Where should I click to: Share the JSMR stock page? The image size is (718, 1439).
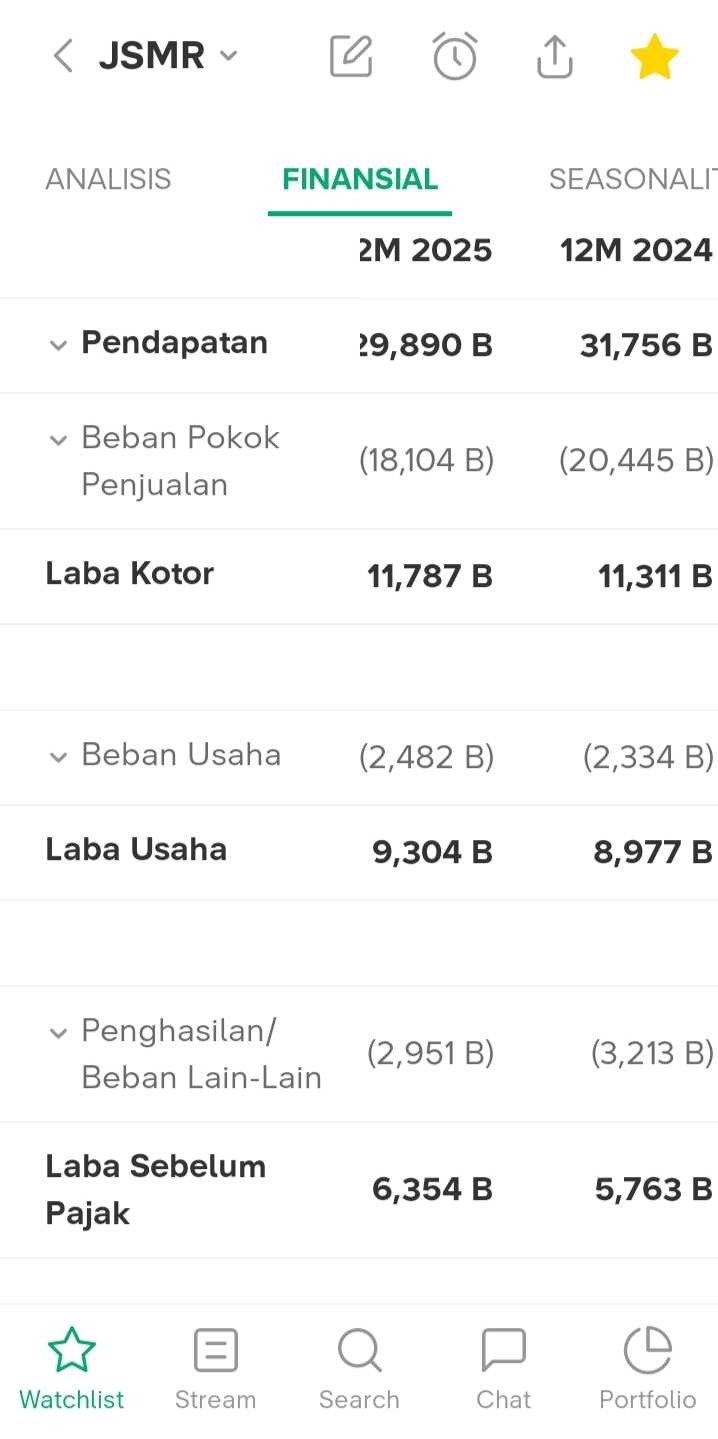tap(554, 57)
